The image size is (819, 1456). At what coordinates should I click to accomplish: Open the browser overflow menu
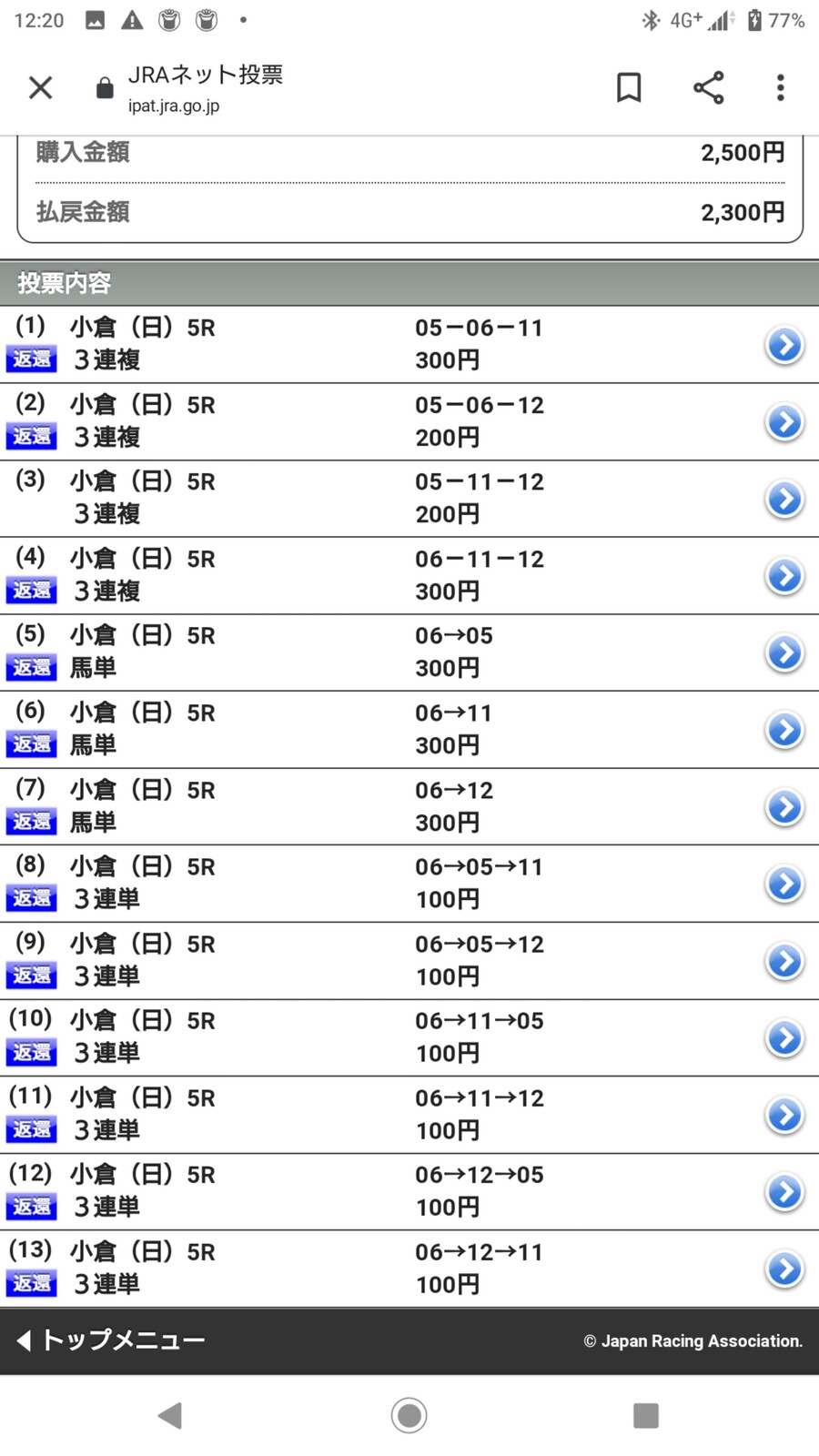tap(780, 88)
